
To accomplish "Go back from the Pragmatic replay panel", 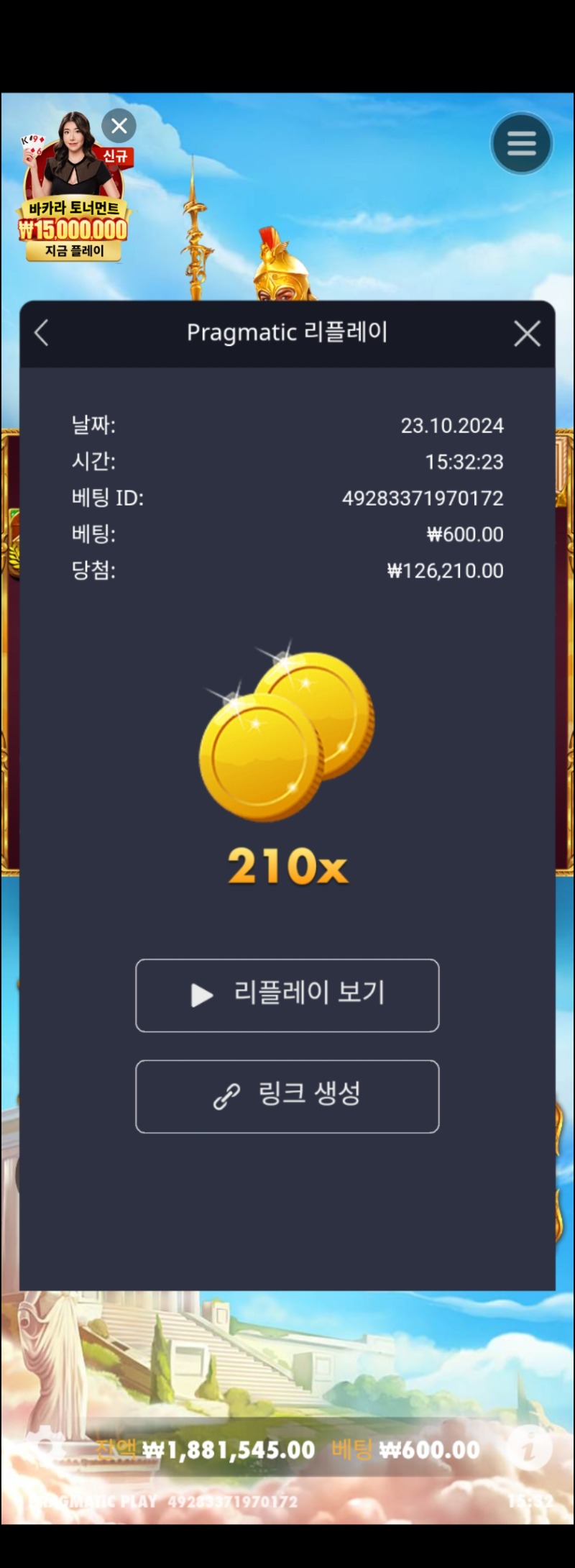I will [42, 333].
